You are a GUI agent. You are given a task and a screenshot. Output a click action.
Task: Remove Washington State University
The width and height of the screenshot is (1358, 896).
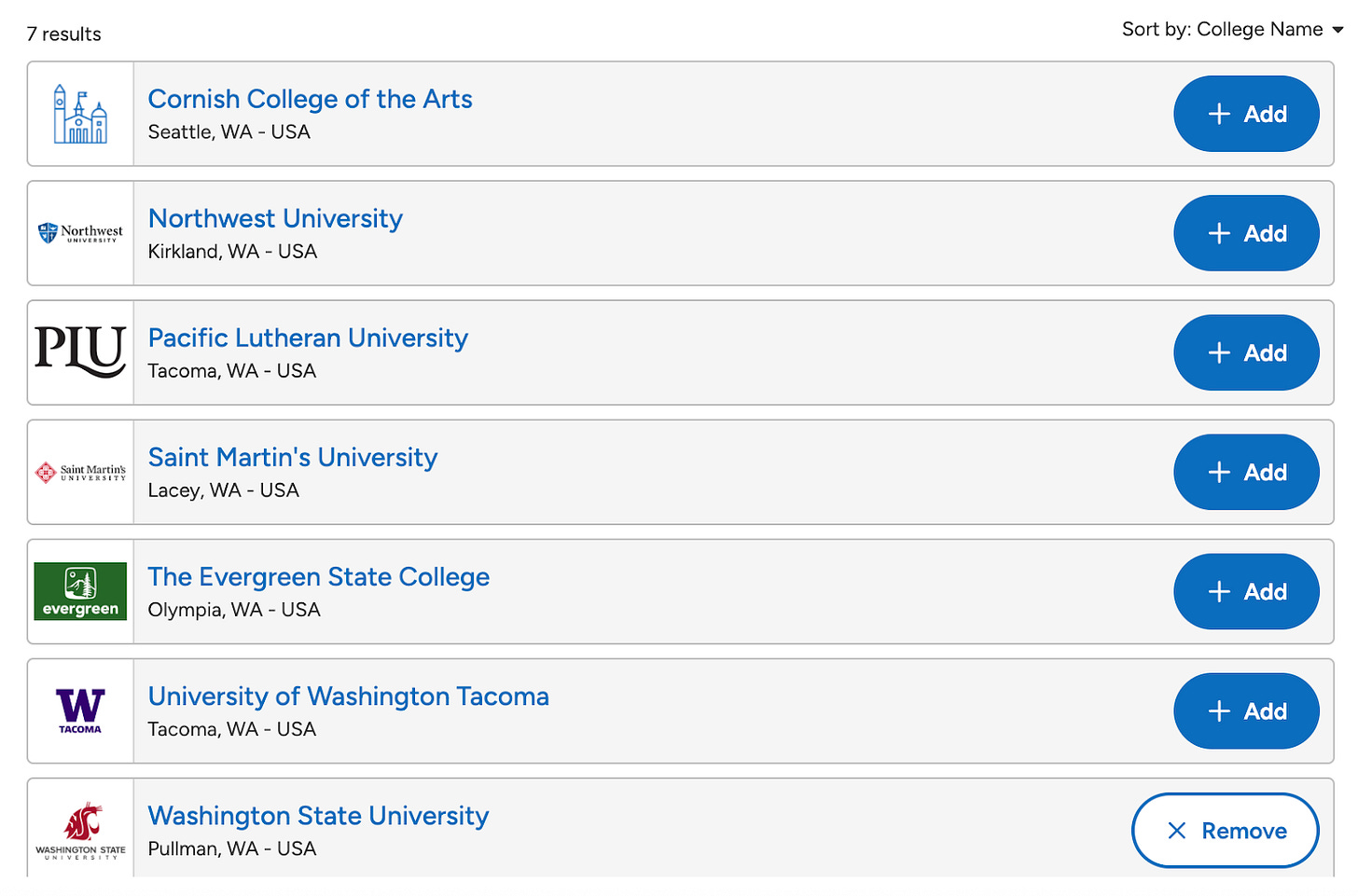(x=1225, y=830)
